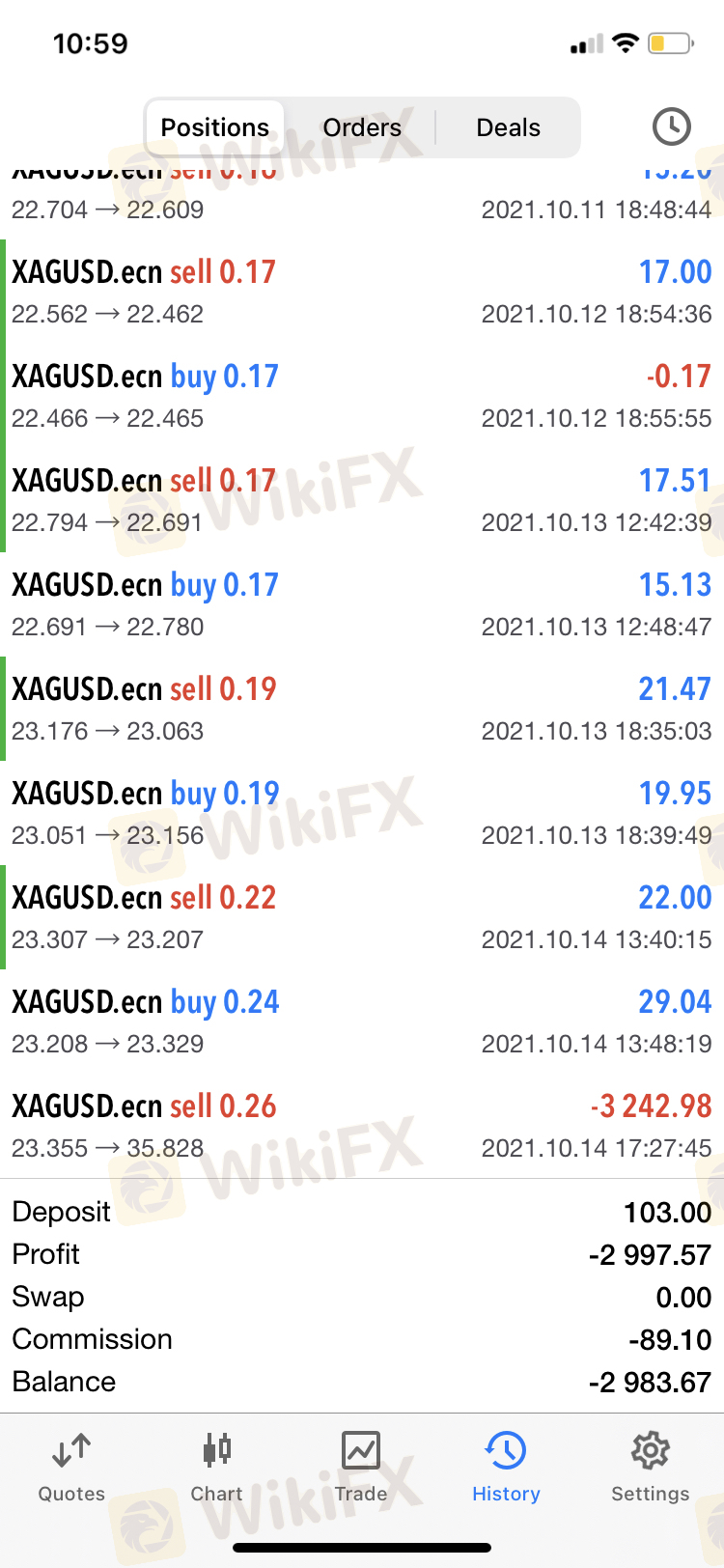Expand the buy 0.19 position with 19.95 profit
724x1568 pixels.
[362, 812]
